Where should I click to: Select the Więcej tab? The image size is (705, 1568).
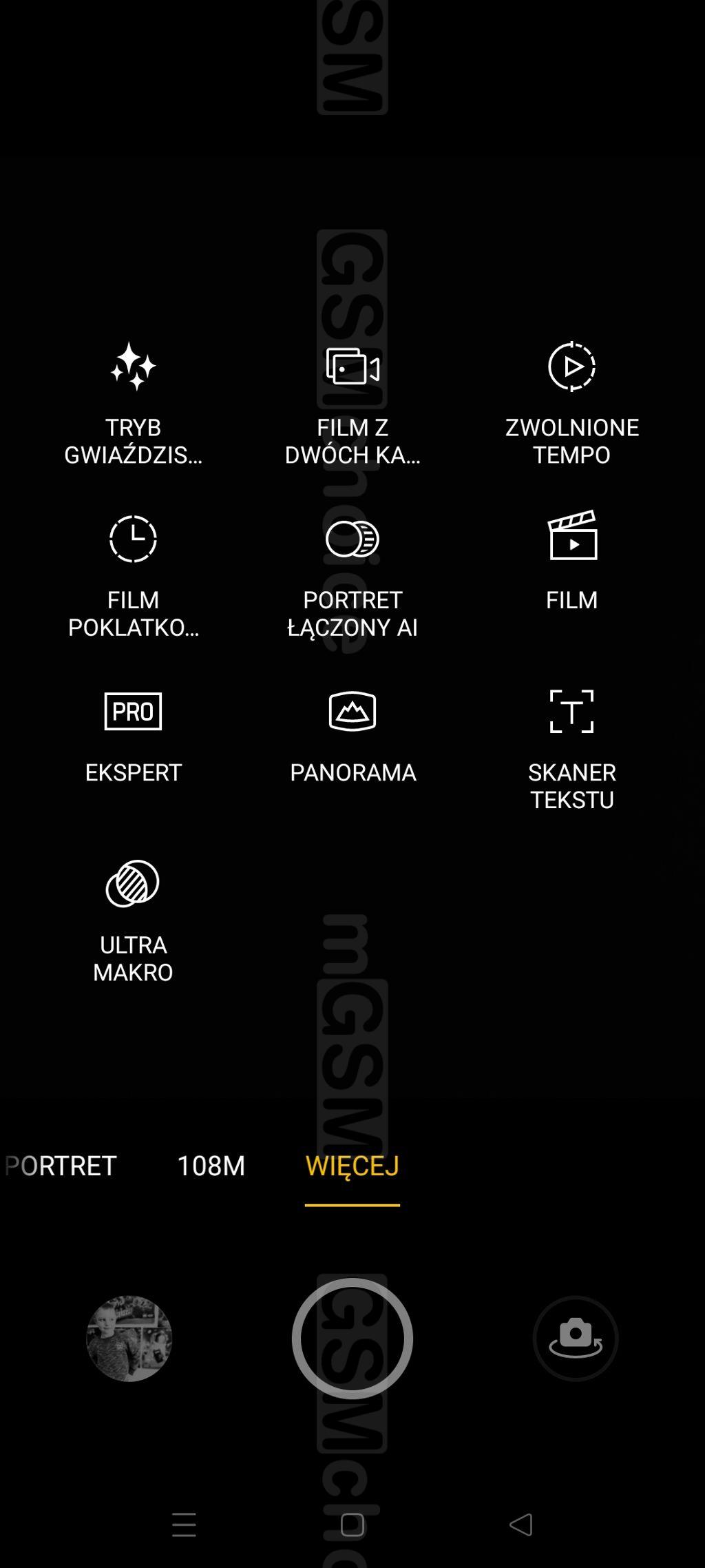352,1166
